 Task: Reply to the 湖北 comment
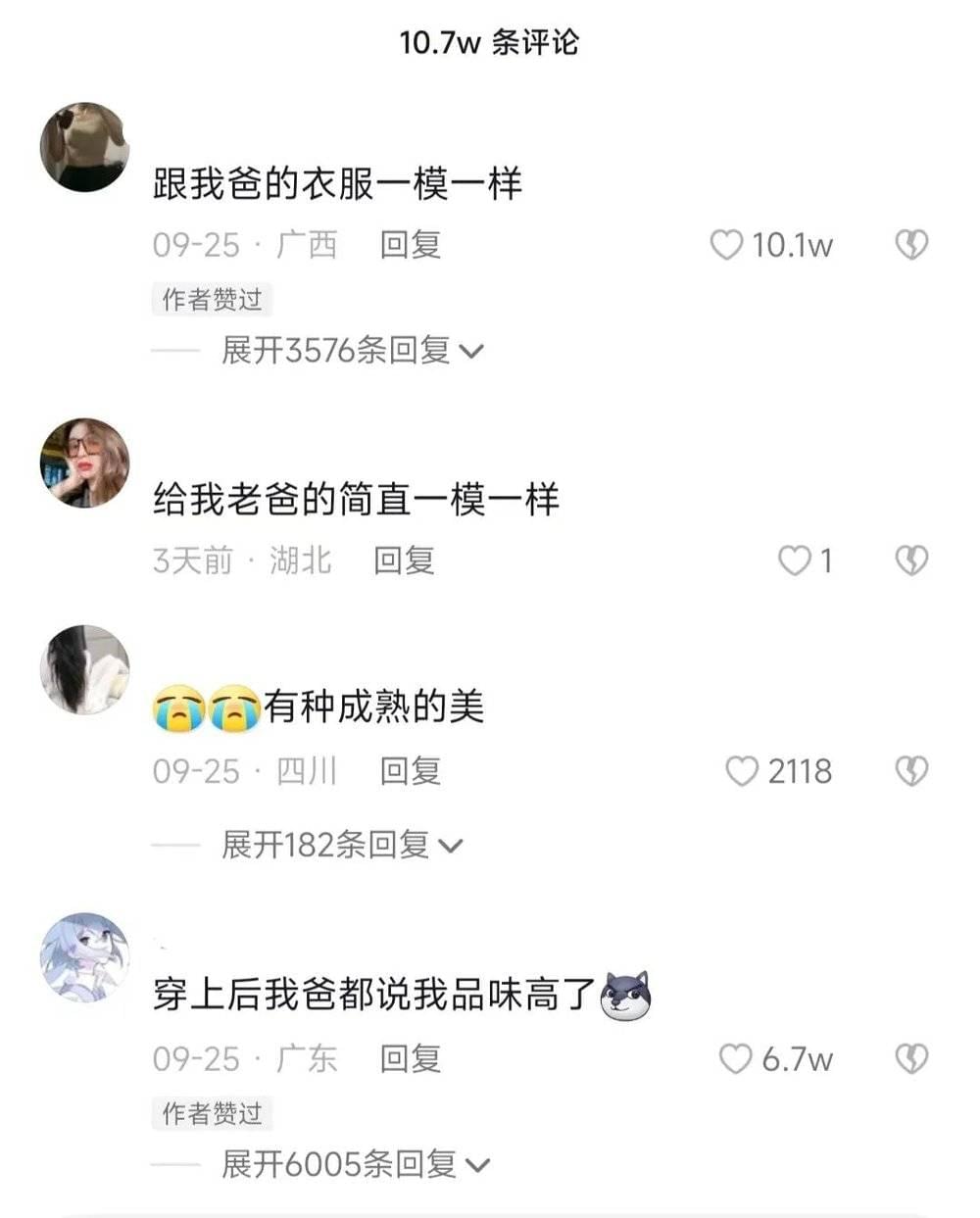pyautogui.click(x=404, y=560)
